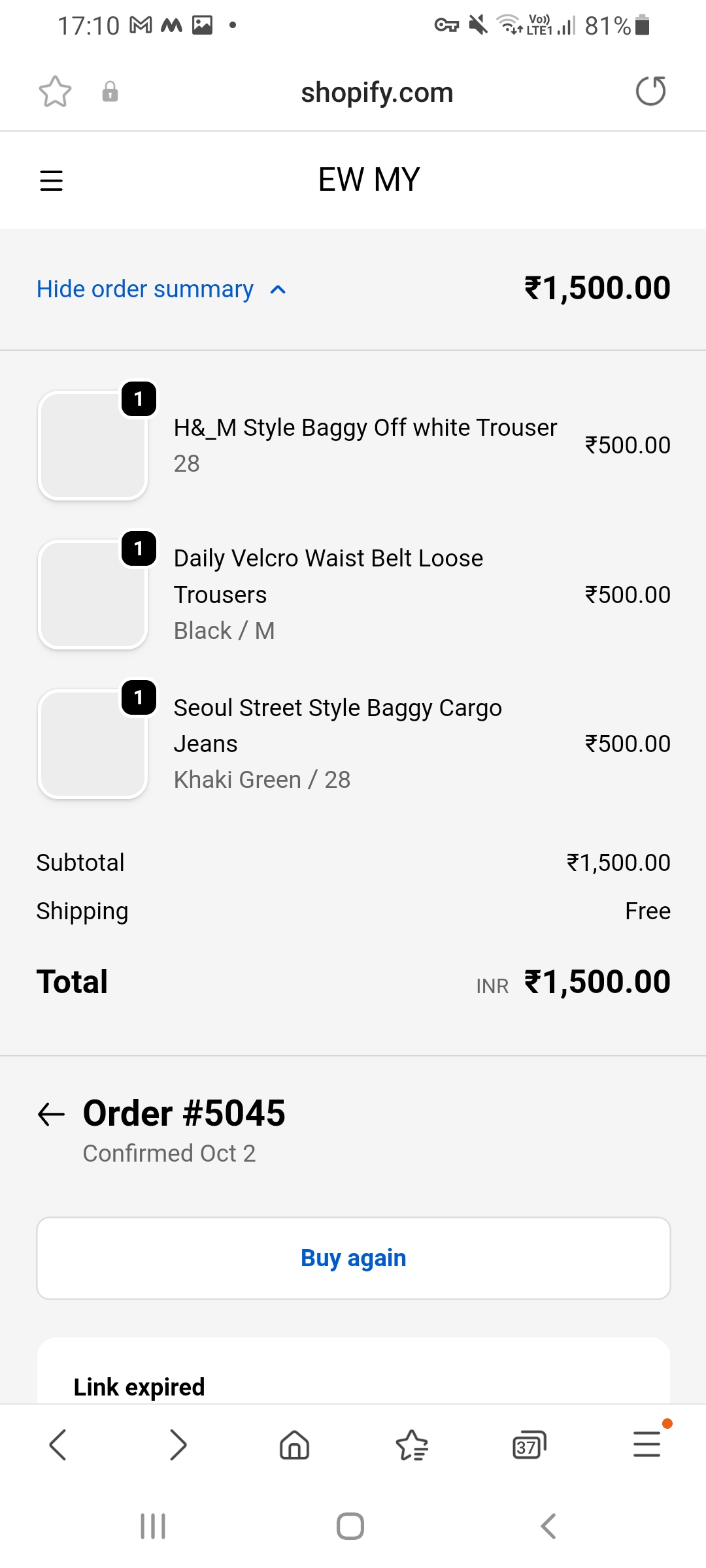
Task: View the 37 open tabs
Action: (529, 1445)
